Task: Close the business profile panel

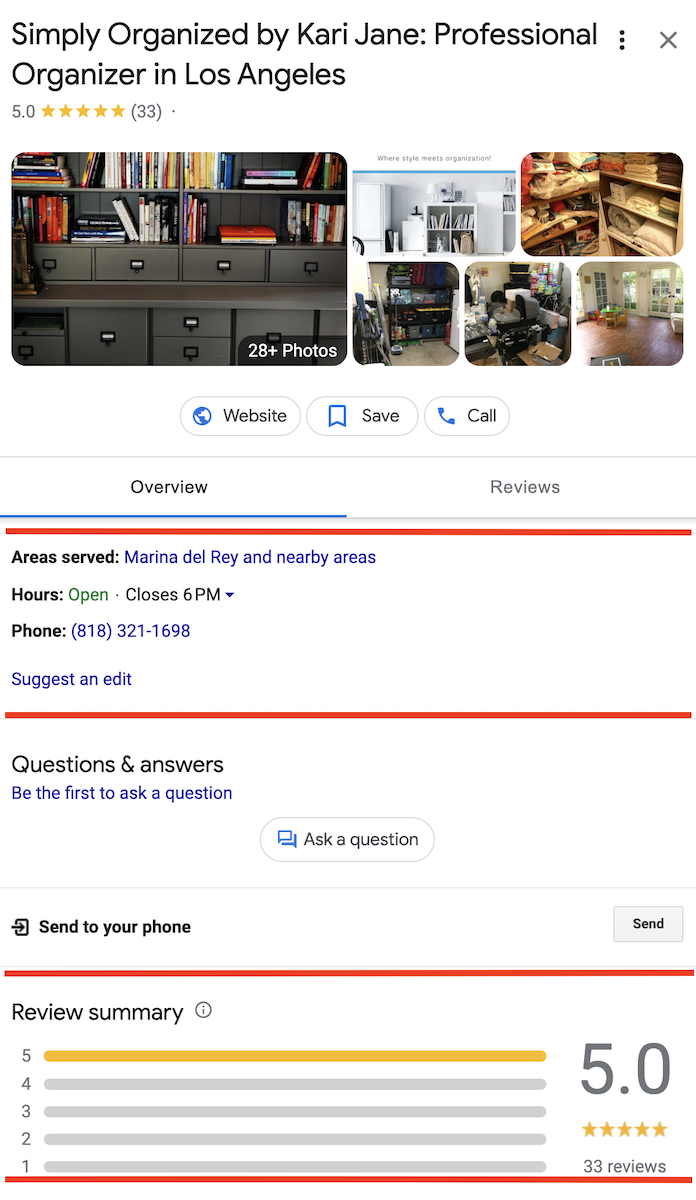Action: point(668,41)
